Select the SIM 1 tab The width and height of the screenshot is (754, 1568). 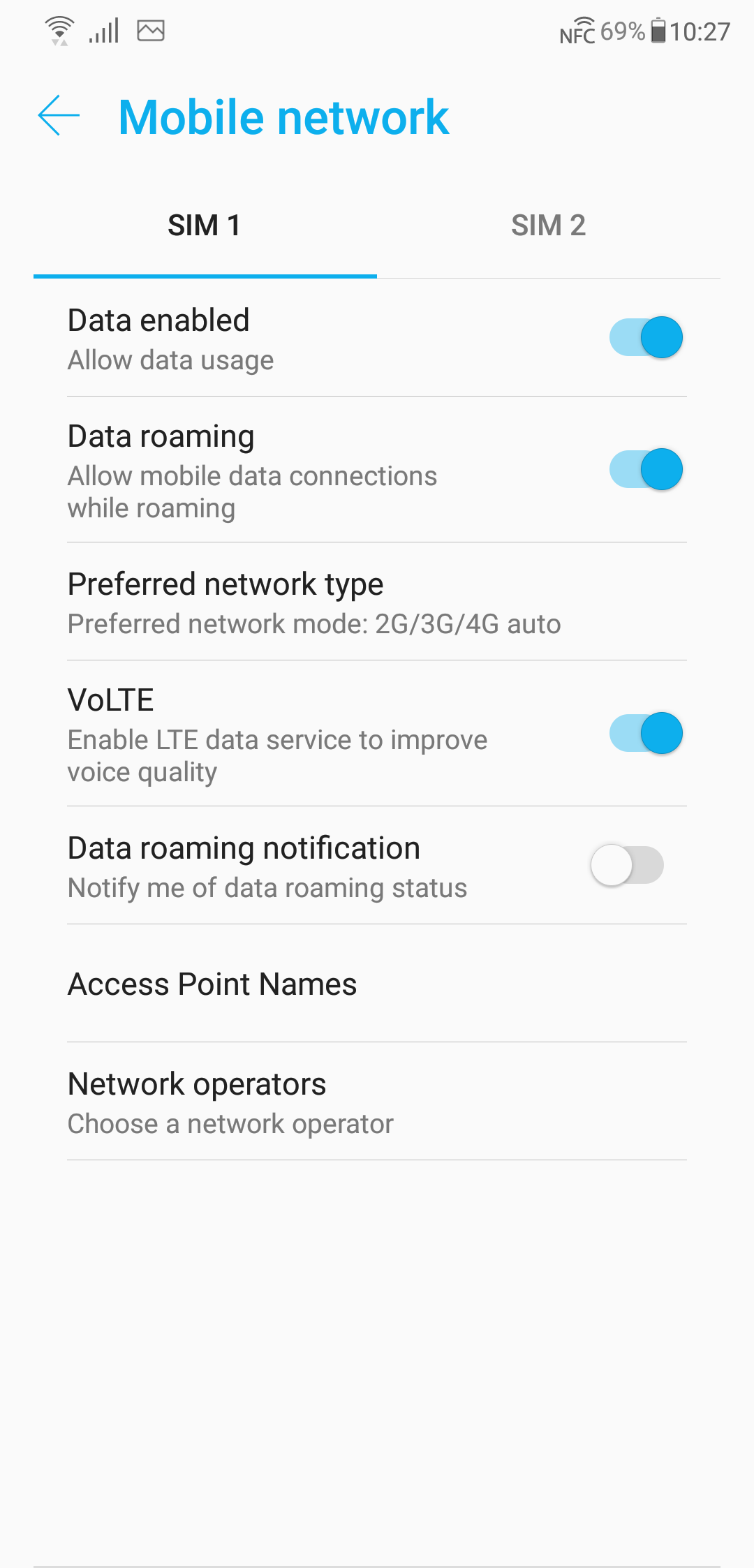205,225
